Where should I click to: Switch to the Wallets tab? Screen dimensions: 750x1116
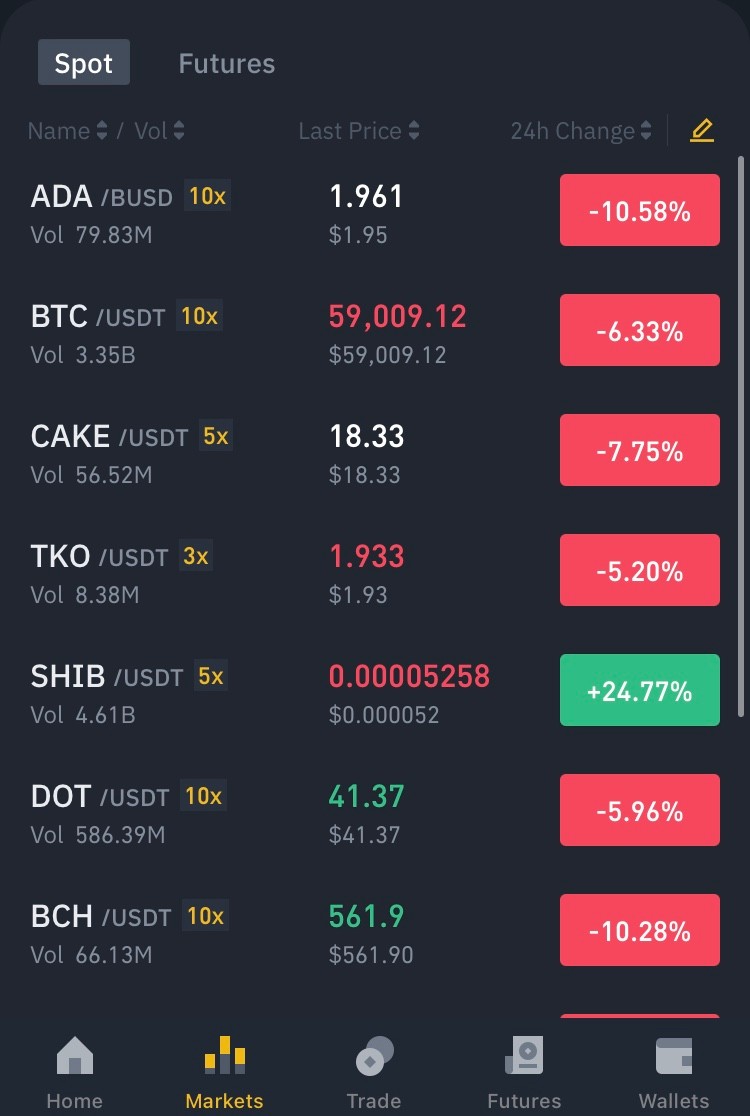[x=674, y=1073]
